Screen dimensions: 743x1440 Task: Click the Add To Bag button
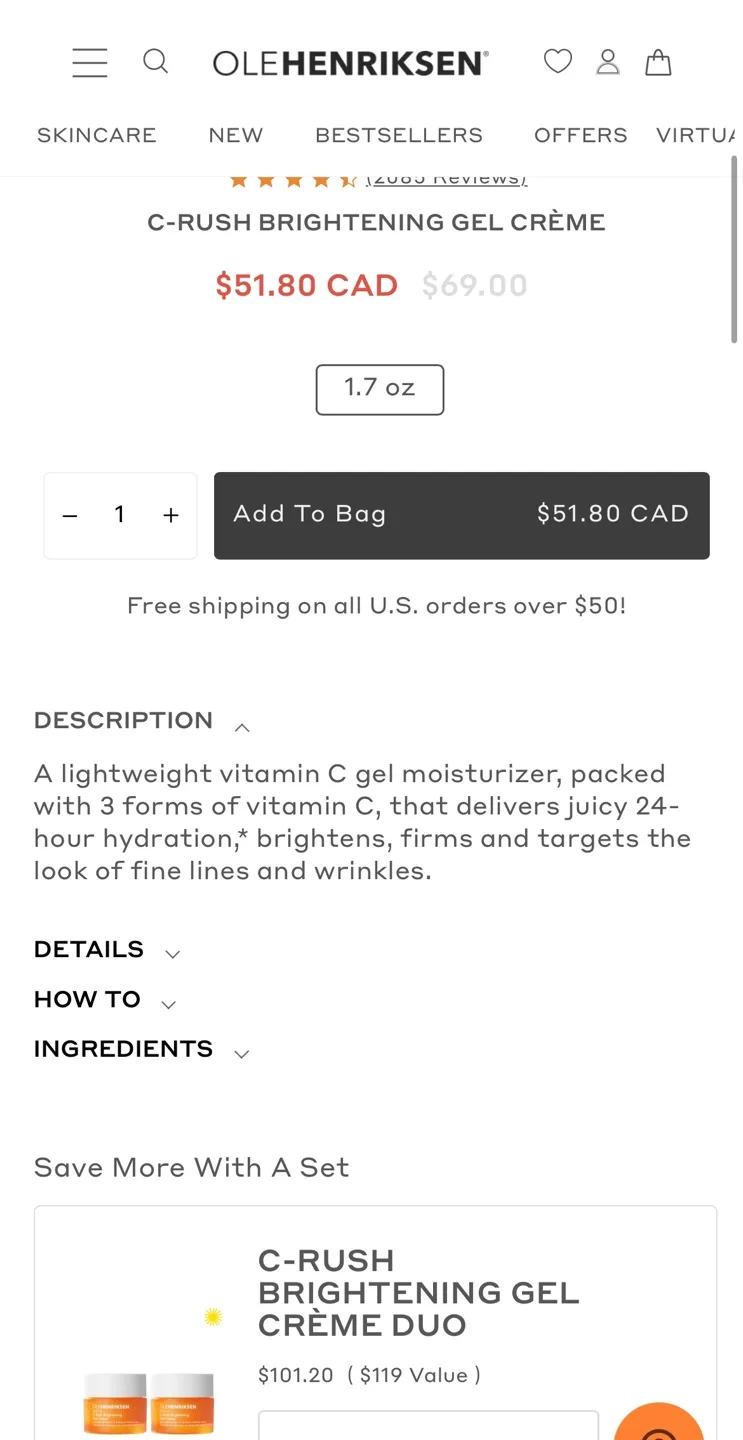tap(461, 515)
